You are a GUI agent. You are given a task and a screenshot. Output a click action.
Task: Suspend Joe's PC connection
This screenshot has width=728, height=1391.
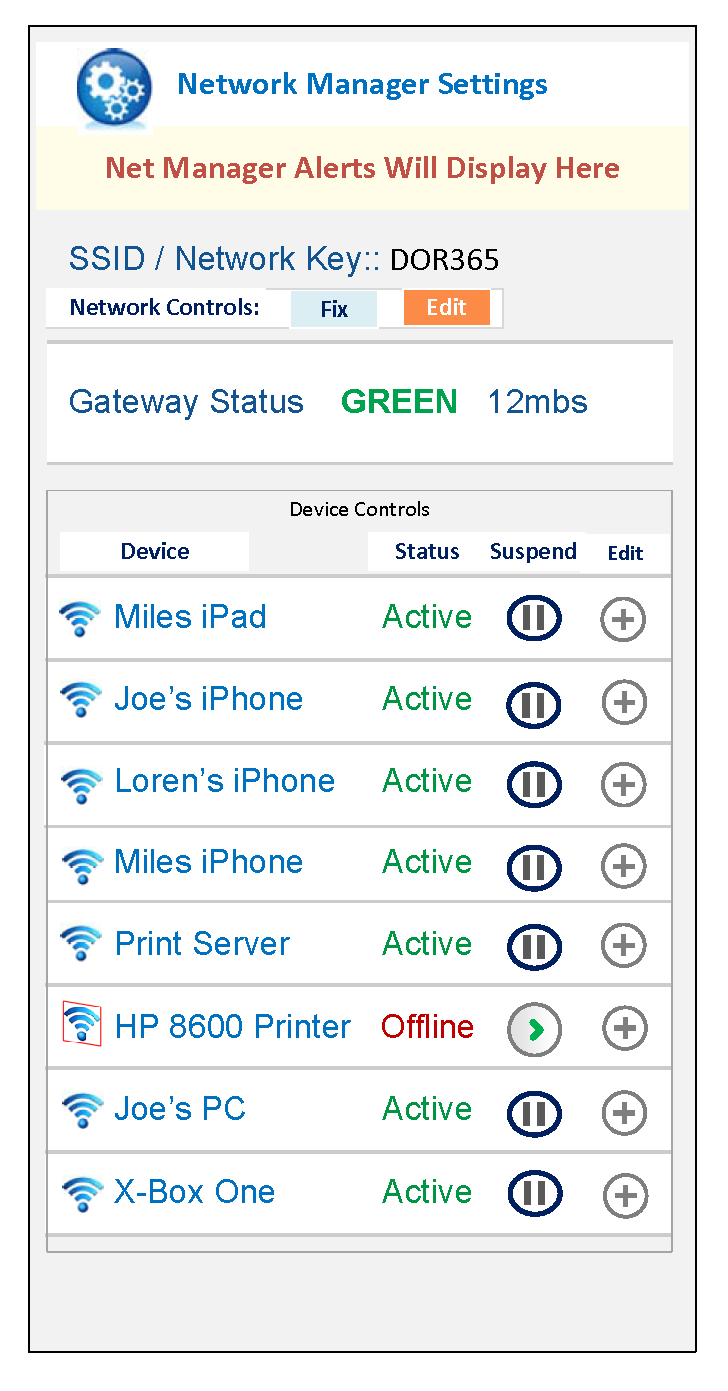534,1113
